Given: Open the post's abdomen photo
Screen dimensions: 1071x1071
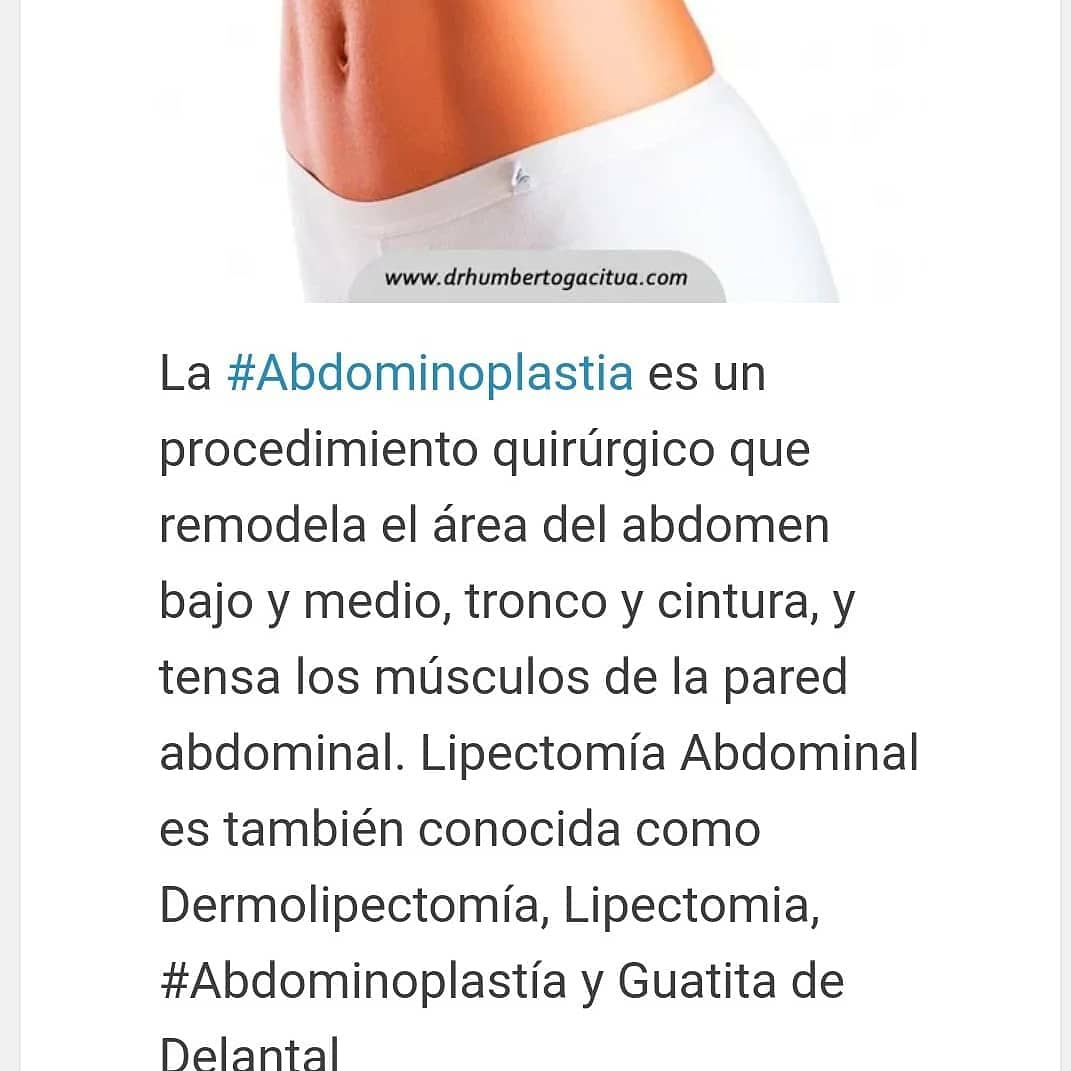Looking at the screenshot, I should 541,151.
